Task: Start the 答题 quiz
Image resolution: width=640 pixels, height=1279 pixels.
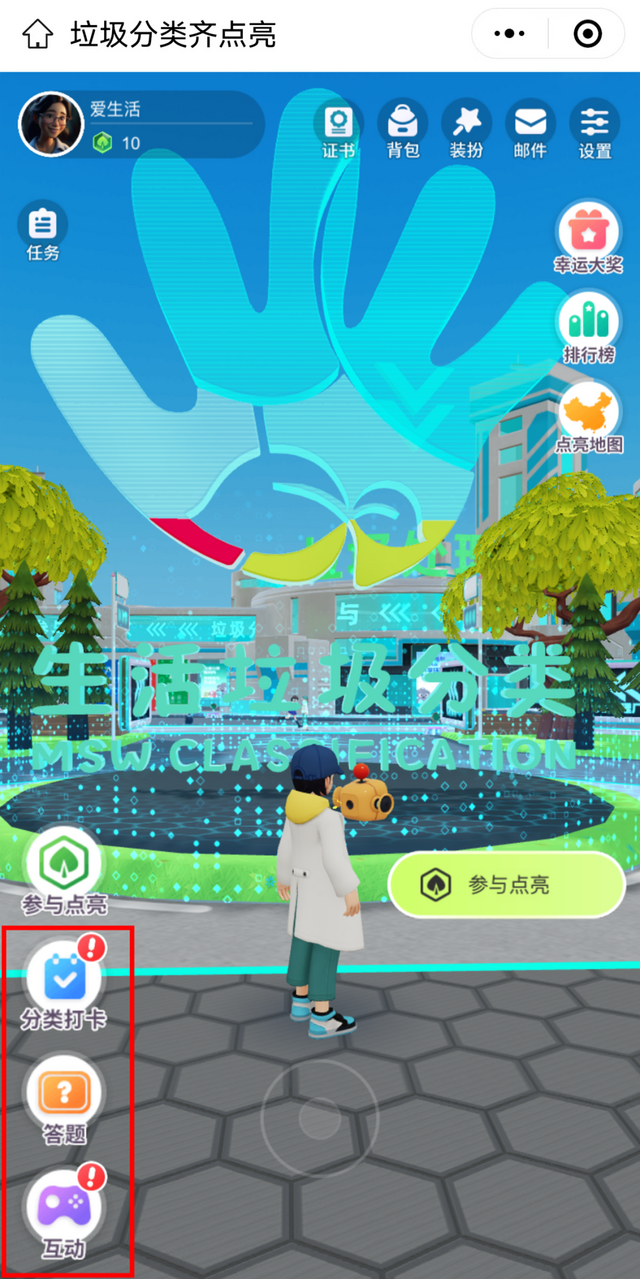Action: (x=64, y=1100)
